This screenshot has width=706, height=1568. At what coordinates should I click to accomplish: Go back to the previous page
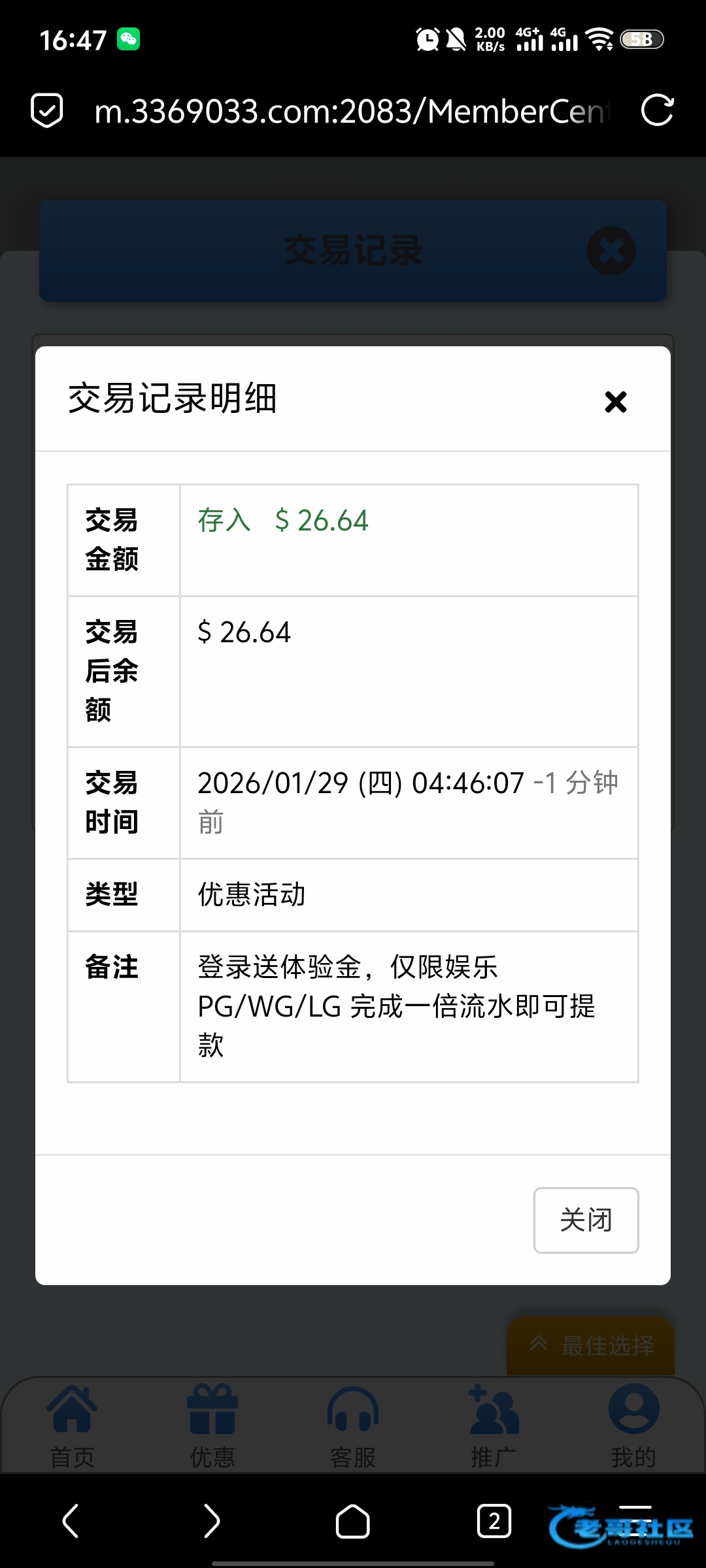click(71, 1521)
